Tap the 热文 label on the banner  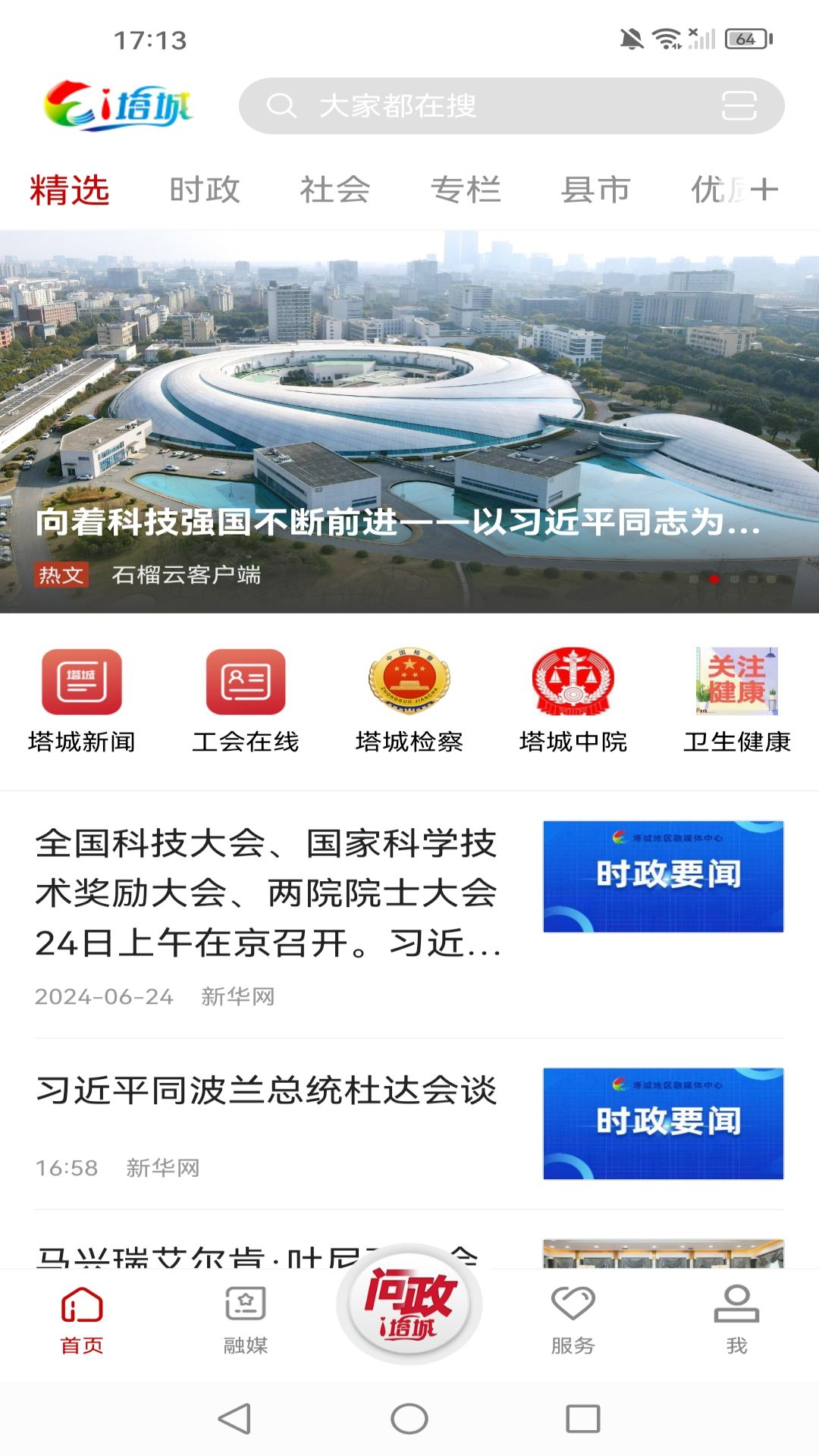pyautogui.click(x=61, y=576)
